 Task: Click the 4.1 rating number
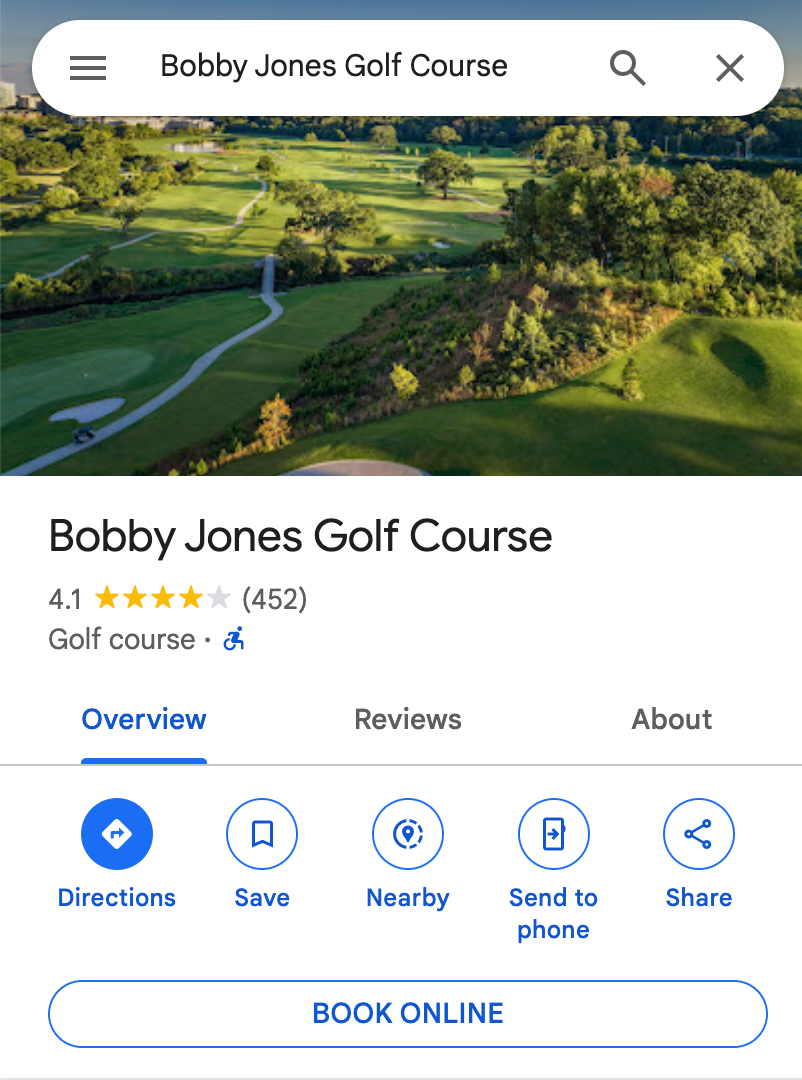(64, 598)
